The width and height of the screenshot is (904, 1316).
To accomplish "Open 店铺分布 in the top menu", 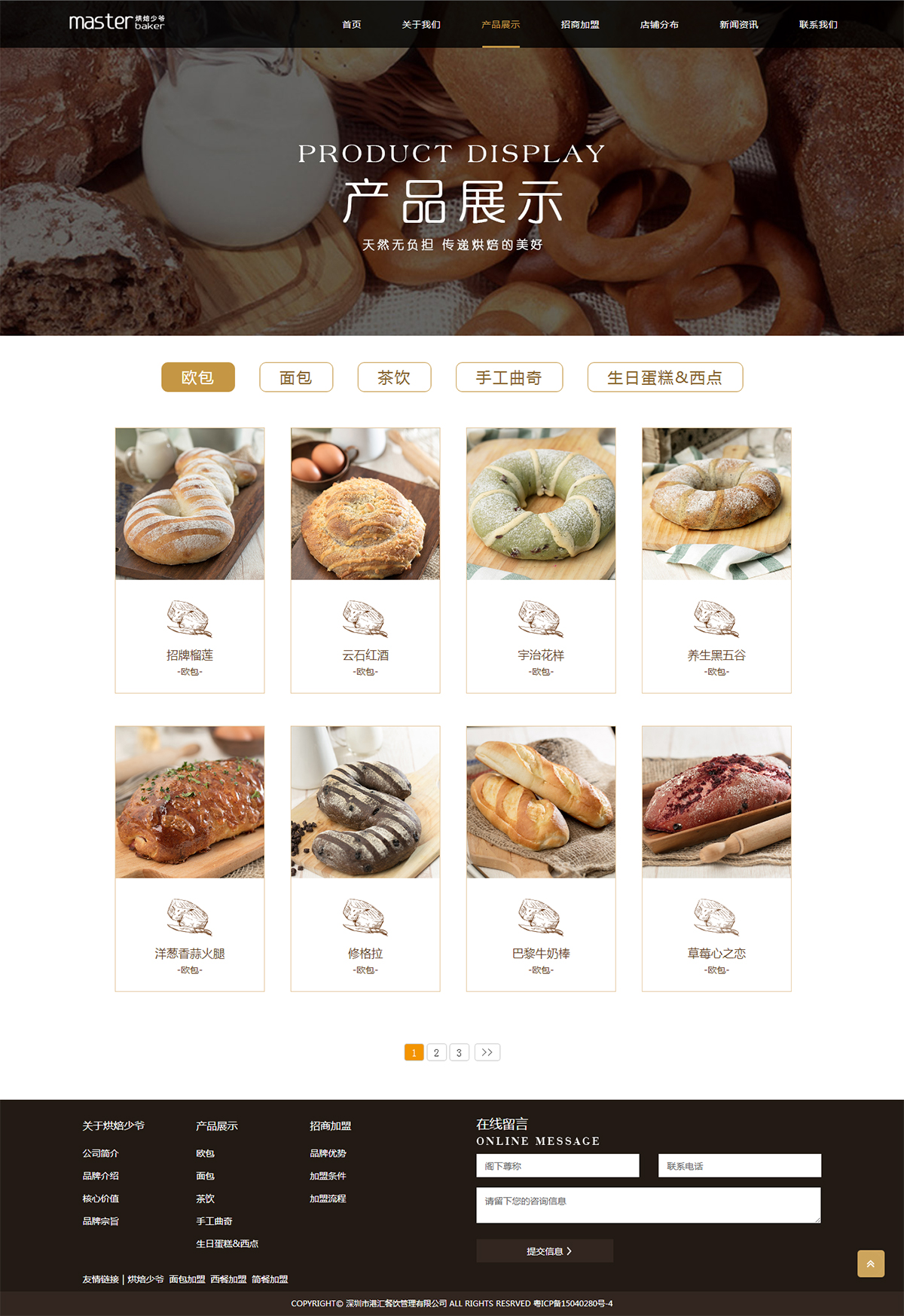I will click(659, 25).
